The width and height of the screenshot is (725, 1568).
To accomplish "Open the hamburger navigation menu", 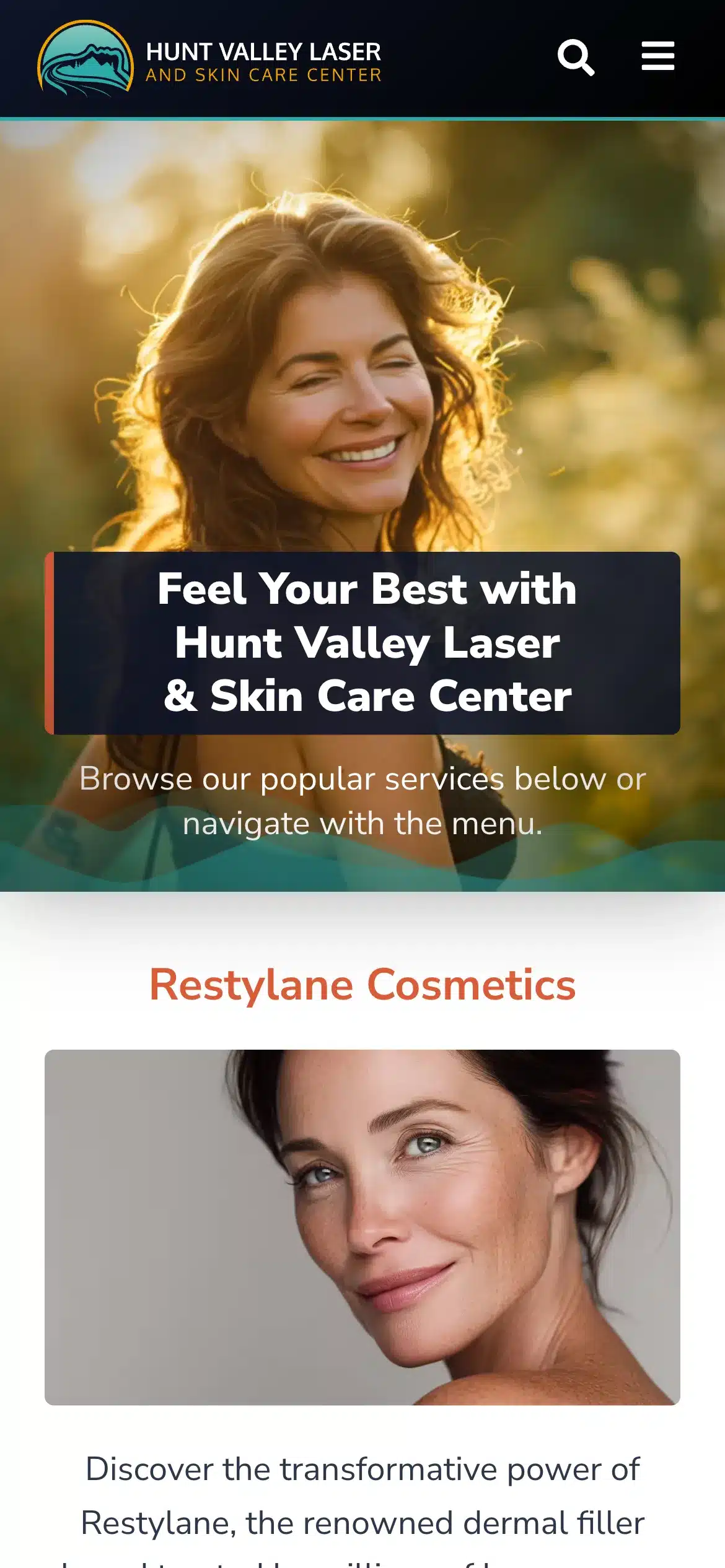I will pos(657,56).
